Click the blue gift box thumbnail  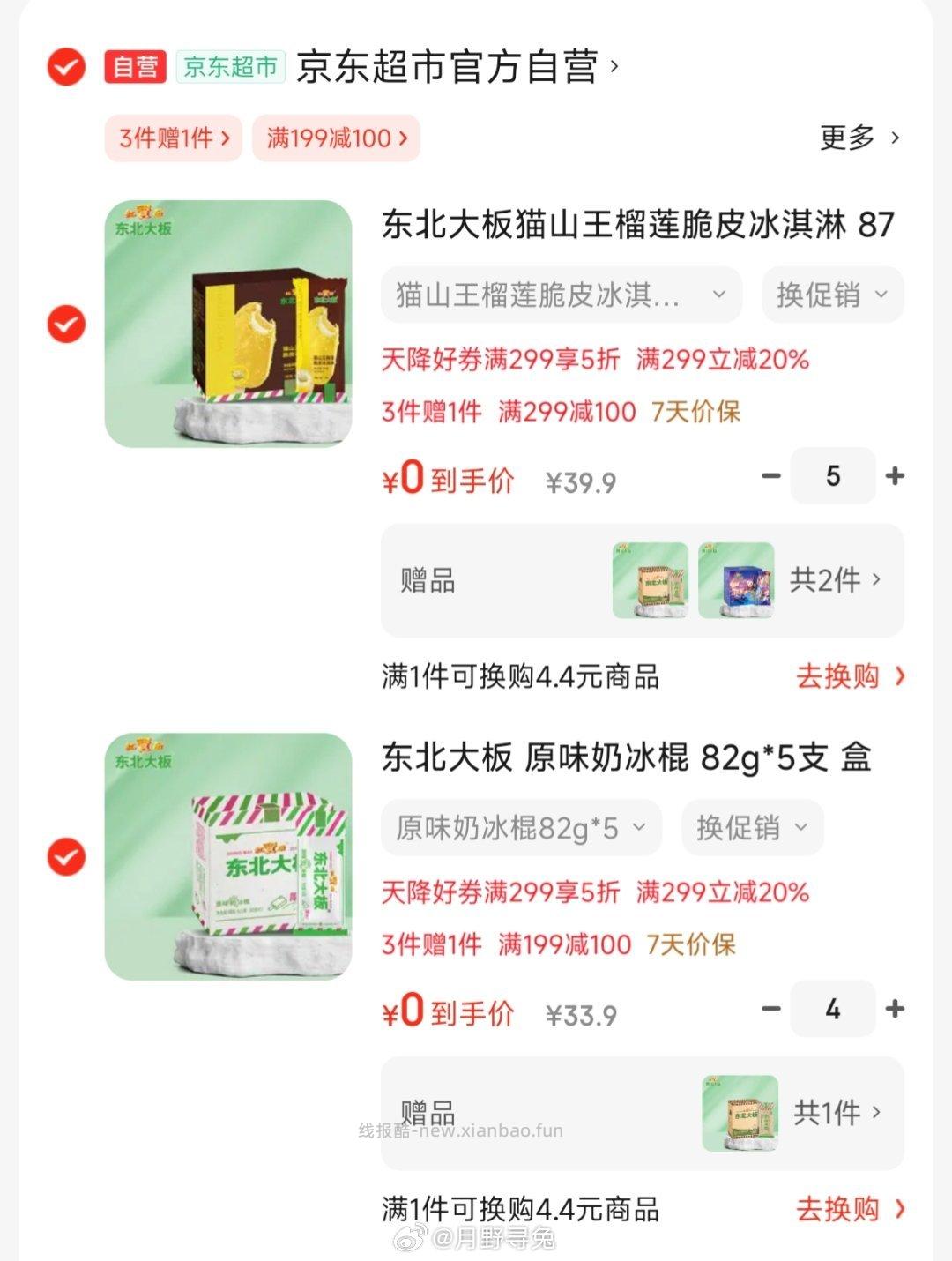coord(739,579)
